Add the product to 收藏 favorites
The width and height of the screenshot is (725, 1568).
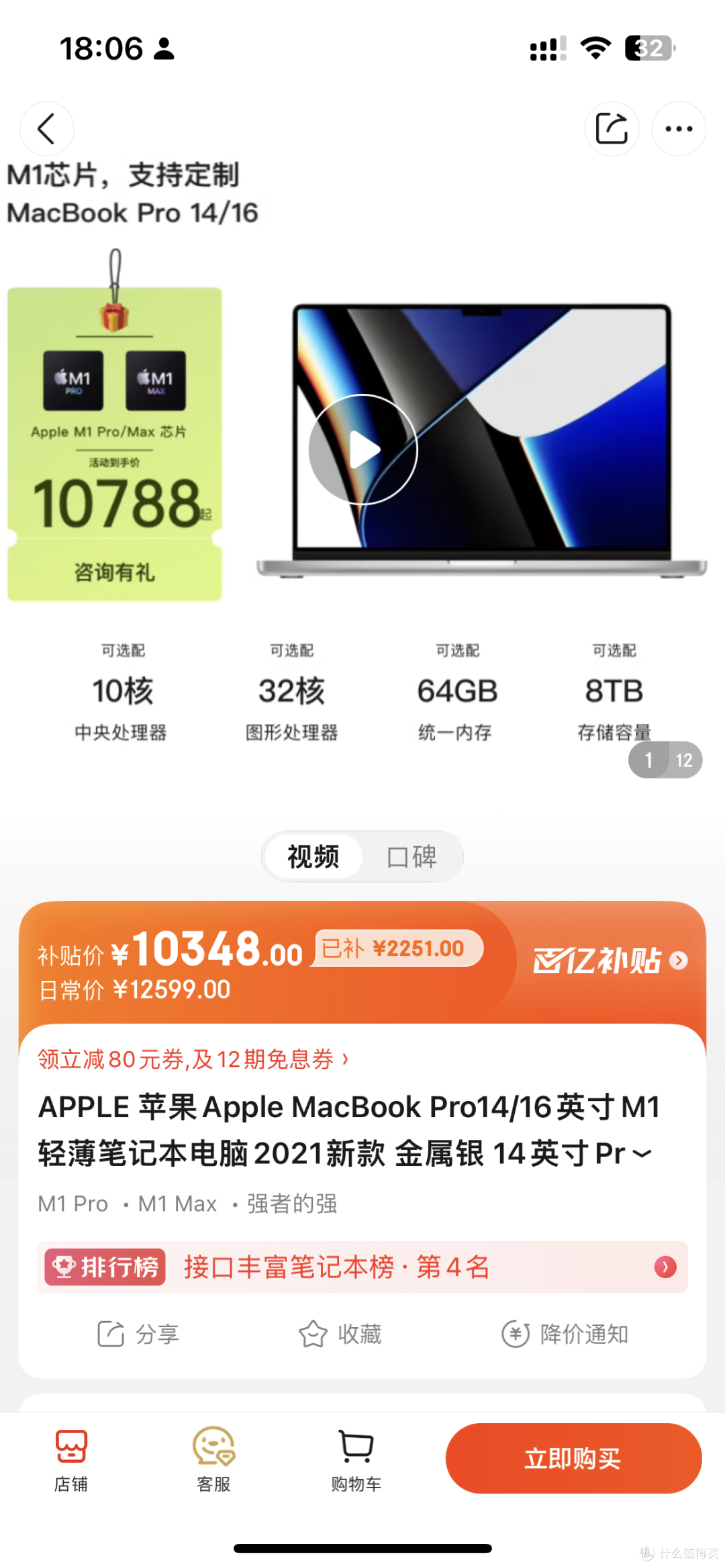(340, 1334)
